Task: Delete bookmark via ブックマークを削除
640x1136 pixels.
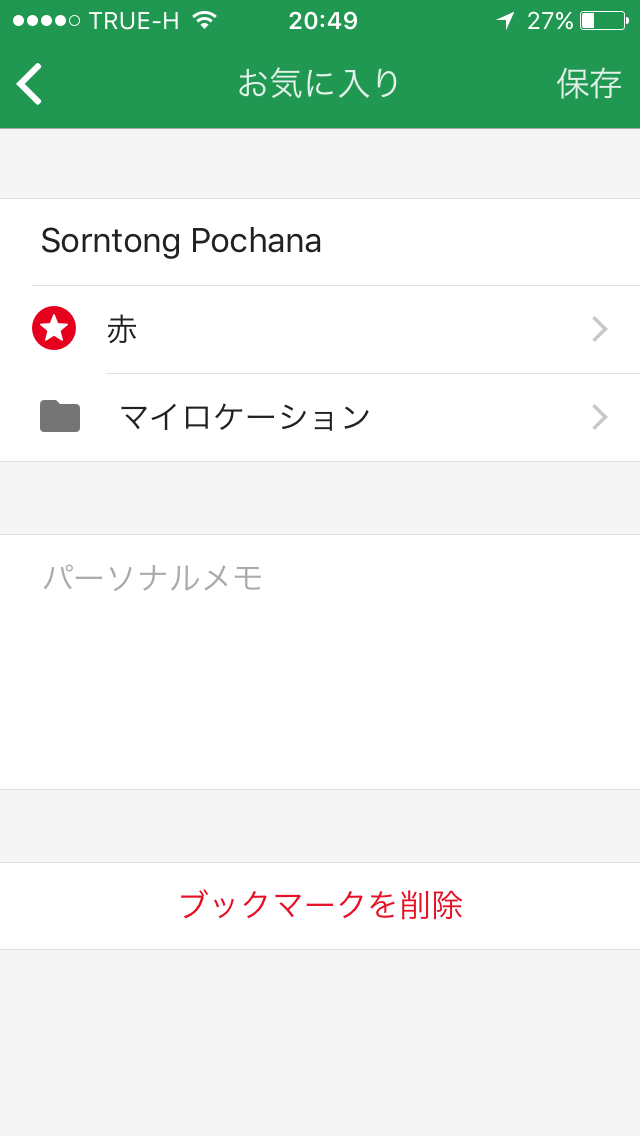Action: point(320,906)
